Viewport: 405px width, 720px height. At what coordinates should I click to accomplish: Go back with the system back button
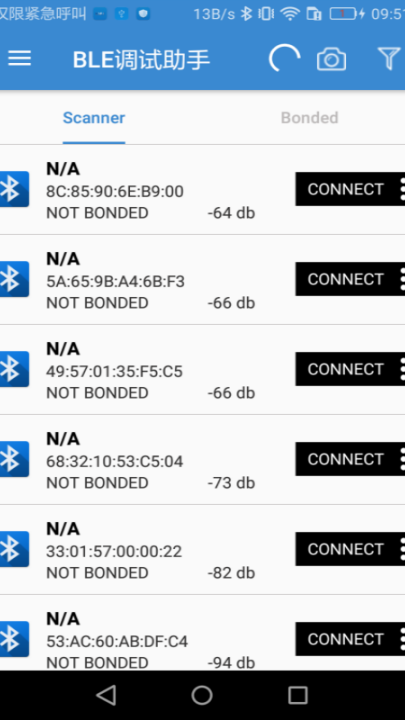[x=106, y=695]
